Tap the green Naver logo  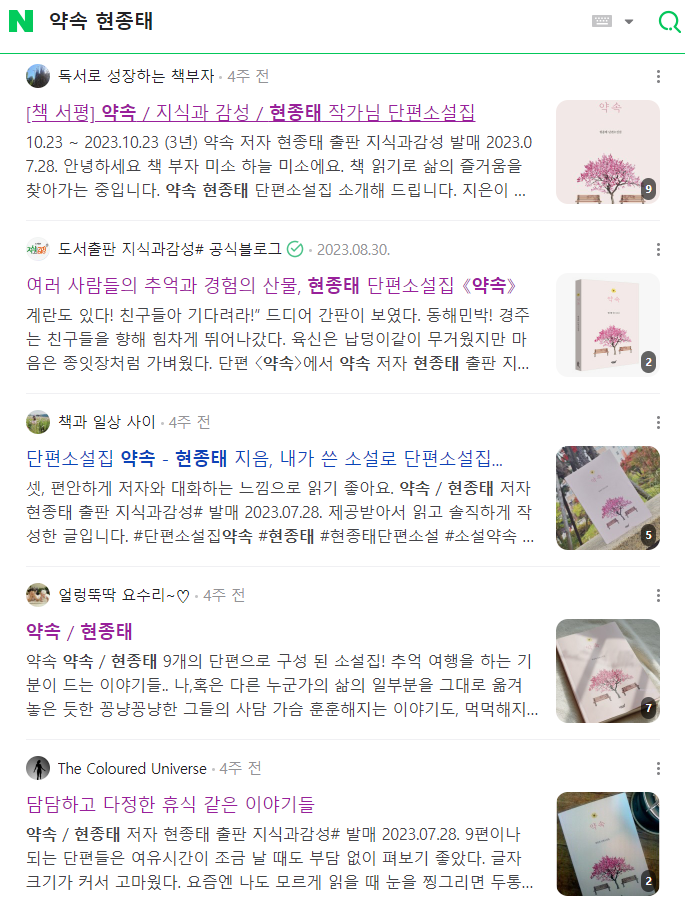click(x=21, y=21)
